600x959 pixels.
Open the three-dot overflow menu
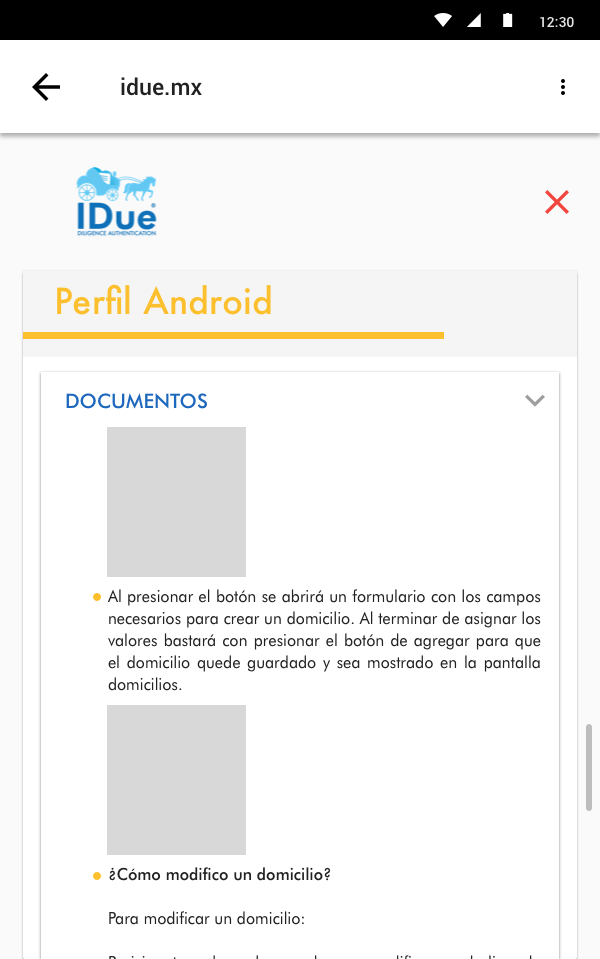click(563, 87)
